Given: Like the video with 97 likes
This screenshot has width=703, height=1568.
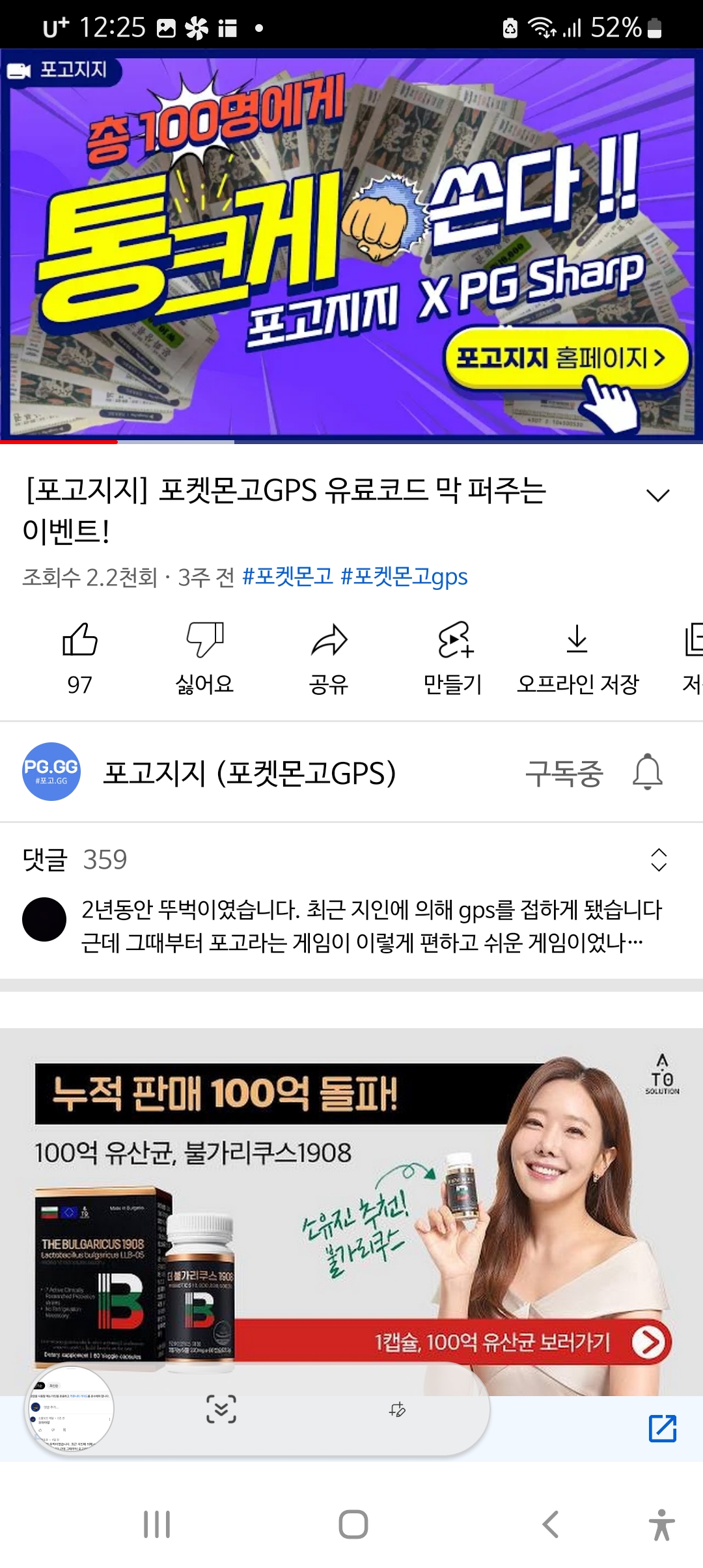Looking at the screenshot, I should (x=79, y=658).
